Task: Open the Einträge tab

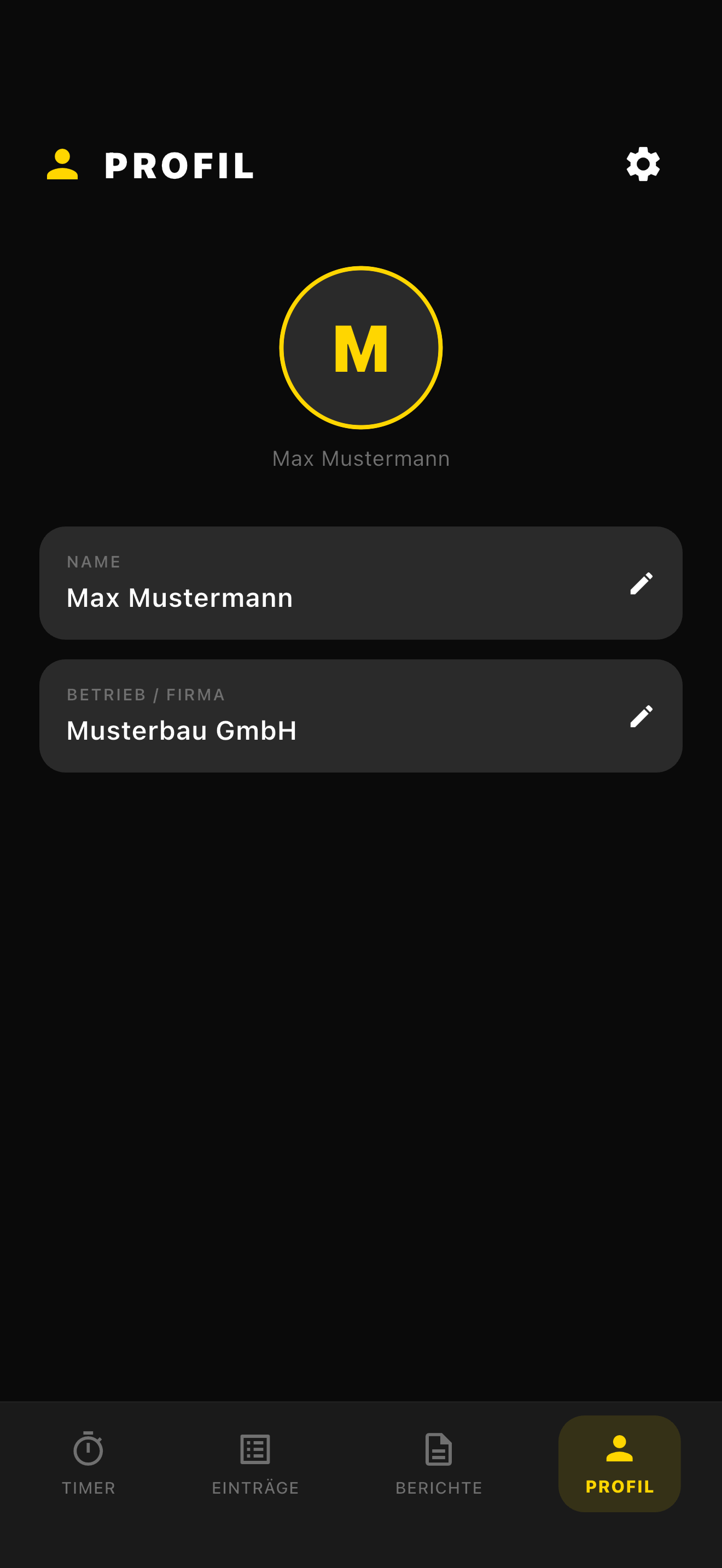Action: tap(255, 1467)
